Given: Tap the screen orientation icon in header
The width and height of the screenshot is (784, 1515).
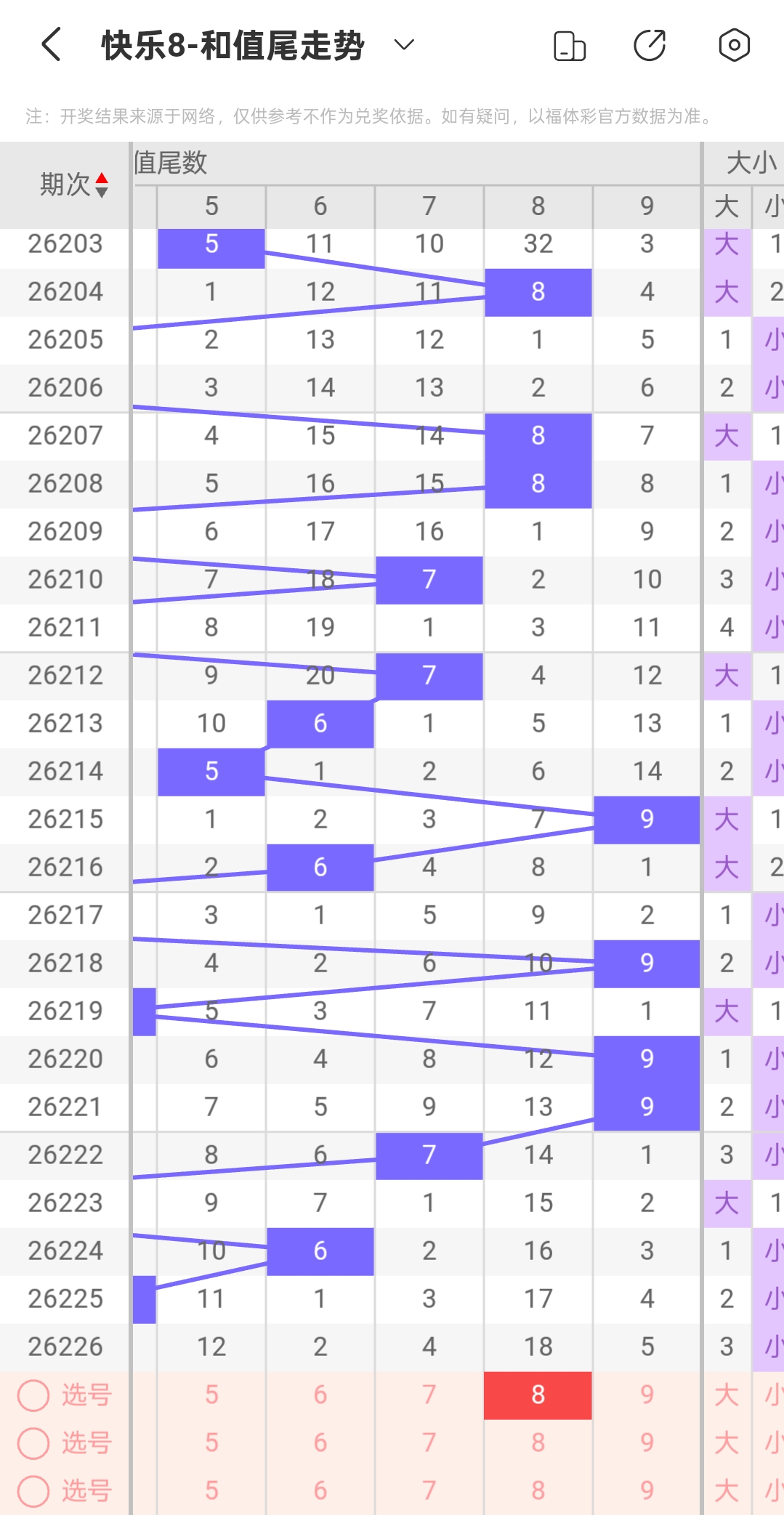Looking at the screenshot, I should click(570, 46).
